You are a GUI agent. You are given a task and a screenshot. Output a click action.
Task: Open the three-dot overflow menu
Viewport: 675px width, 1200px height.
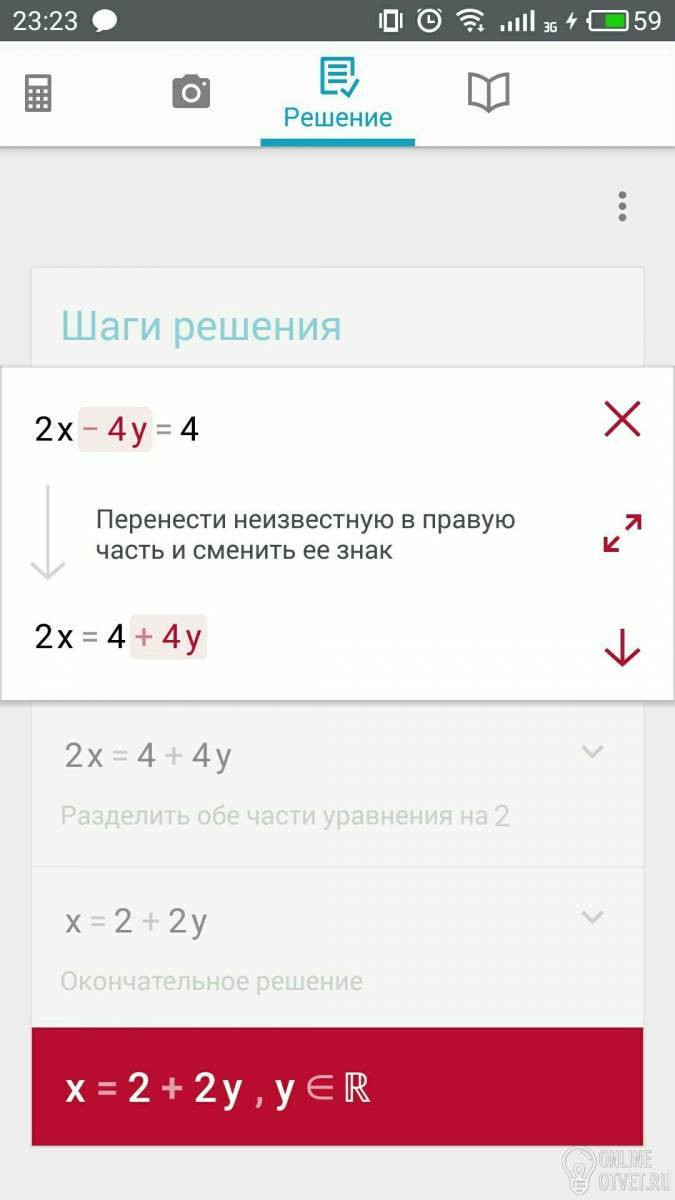[x=622, y=206]
